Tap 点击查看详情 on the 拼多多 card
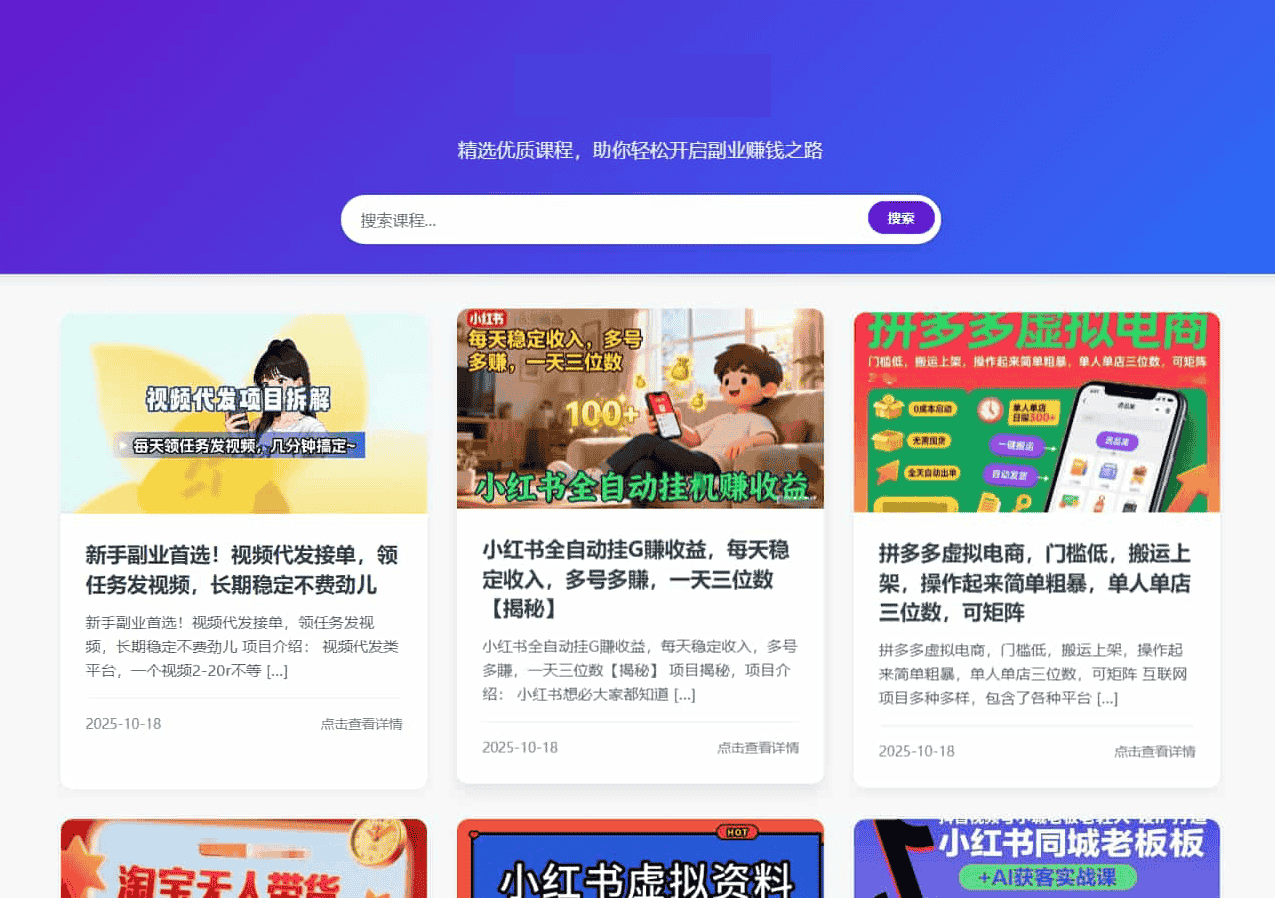The width and height of the screenshot is (1275, 898). click(1154, 751)
